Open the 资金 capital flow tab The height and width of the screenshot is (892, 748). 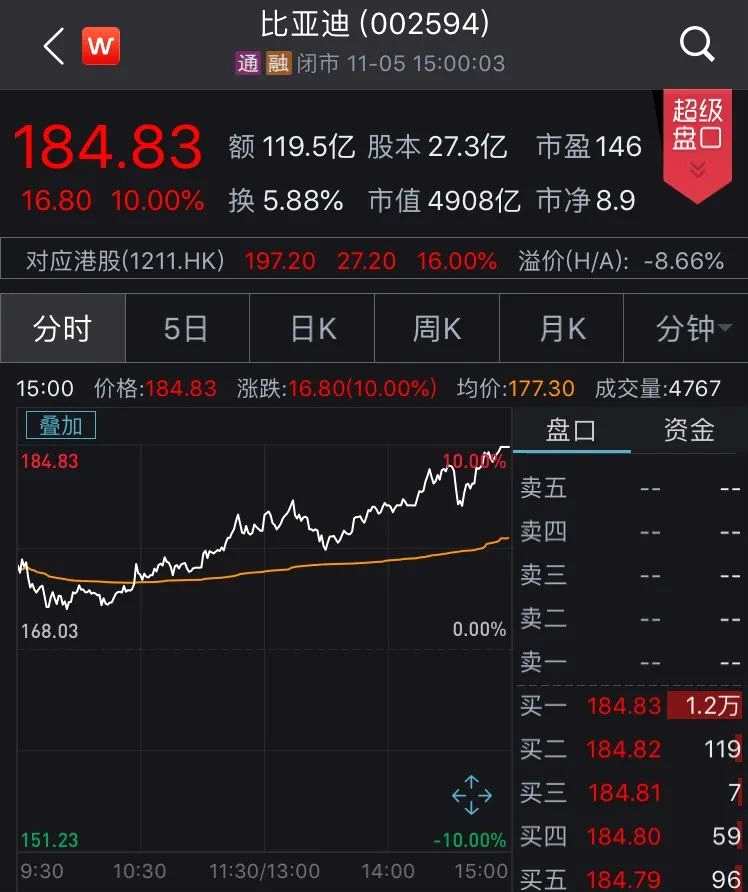tap(689, 429)
